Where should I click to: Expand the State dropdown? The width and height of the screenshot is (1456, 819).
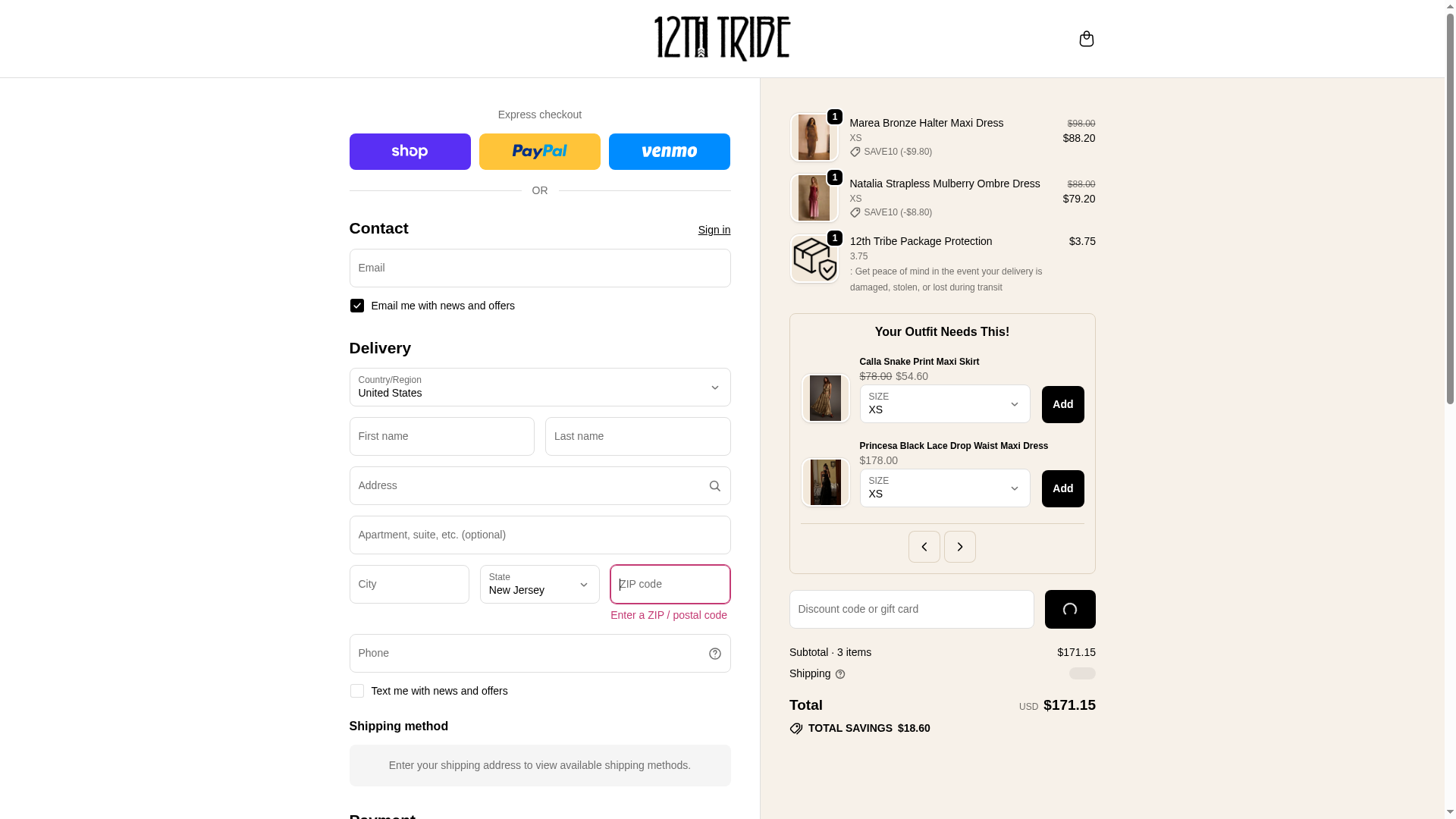pyautogui.click(x=539, y=585)
